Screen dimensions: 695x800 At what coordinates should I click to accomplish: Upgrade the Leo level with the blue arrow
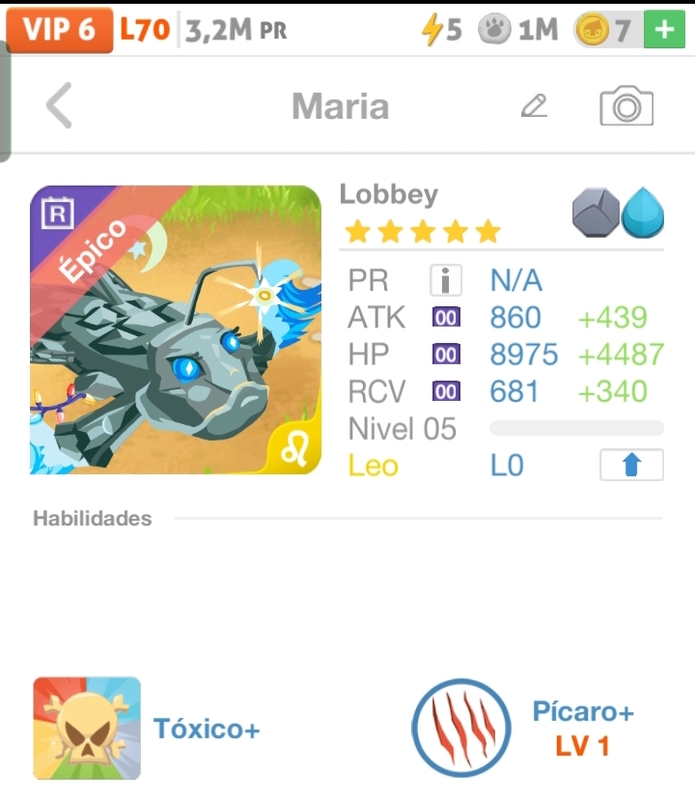coord(631,466)
